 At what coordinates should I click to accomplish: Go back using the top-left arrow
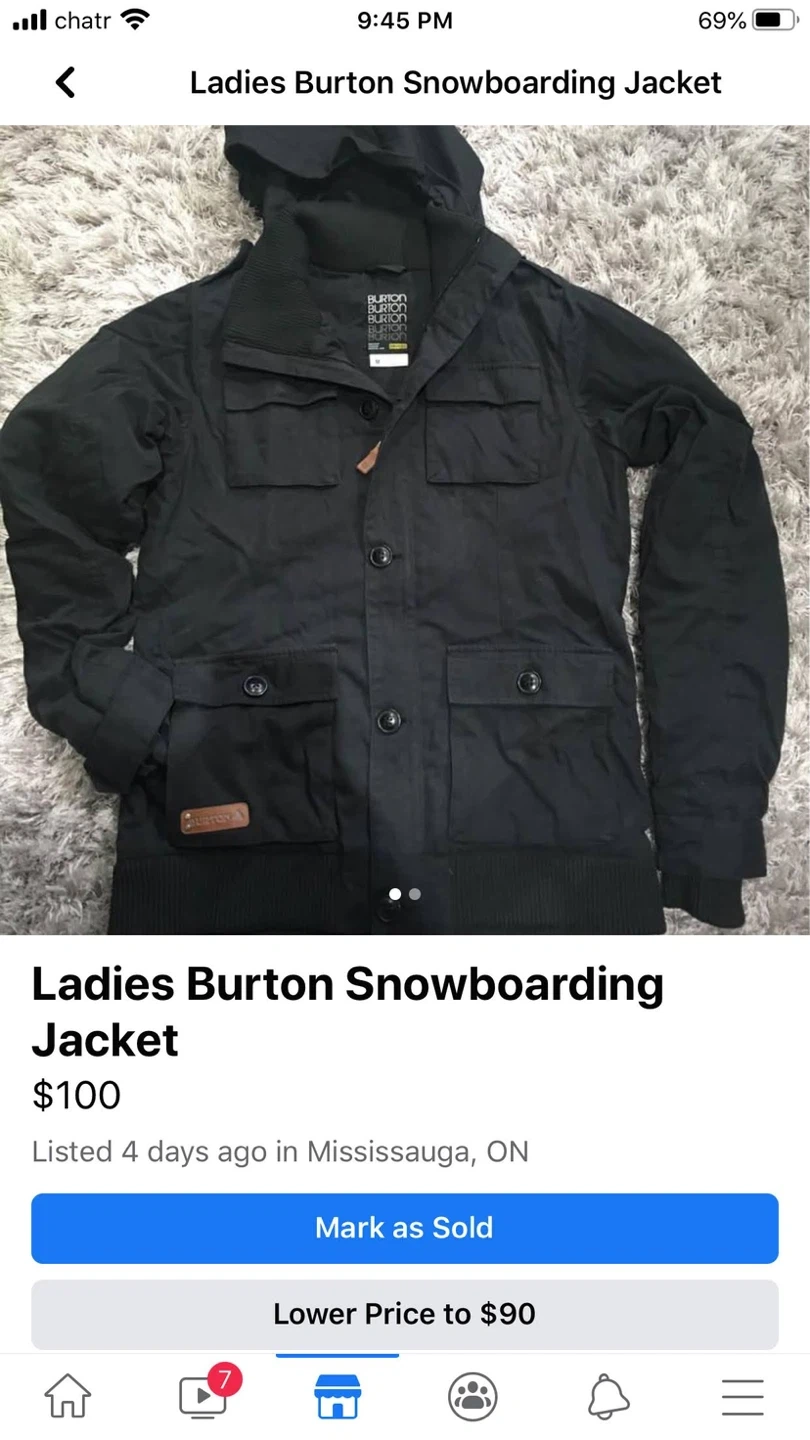[x=66, y=82]
